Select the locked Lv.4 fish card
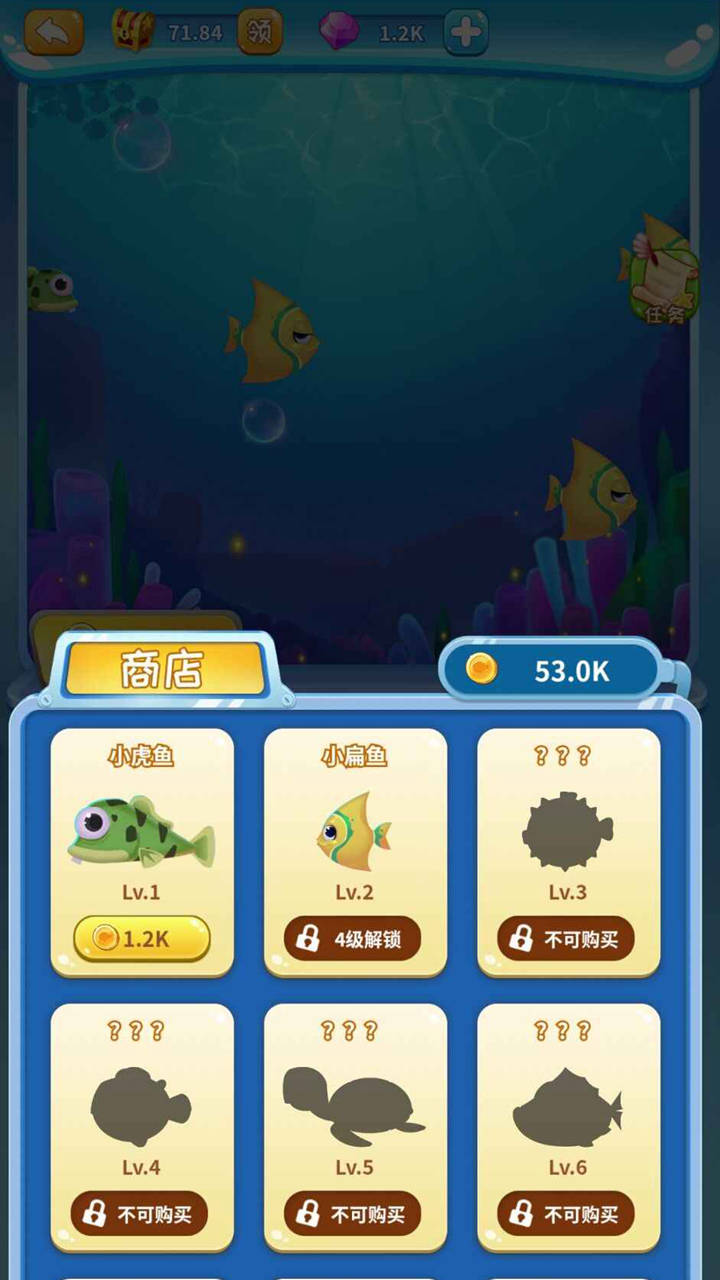 141,1125
